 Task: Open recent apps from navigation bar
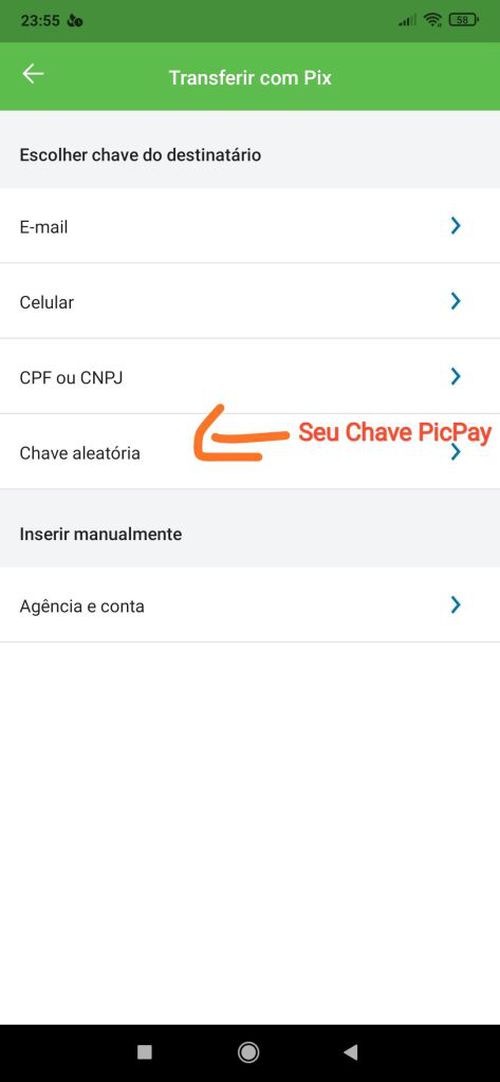[144, 1052]
